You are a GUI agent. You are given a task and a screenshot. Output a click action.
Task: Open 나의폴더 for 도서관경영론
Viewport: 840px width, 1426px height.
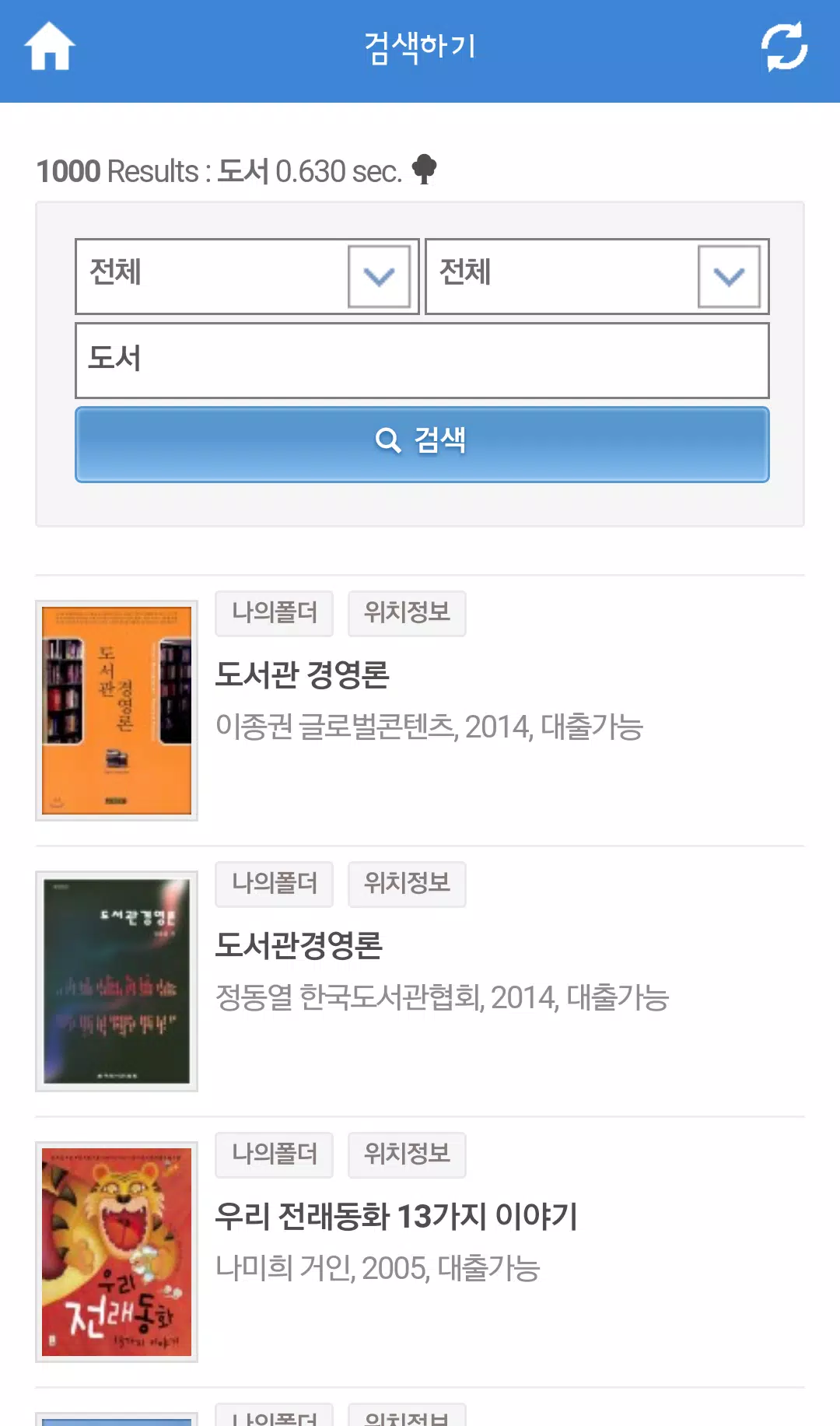(274, 884)
